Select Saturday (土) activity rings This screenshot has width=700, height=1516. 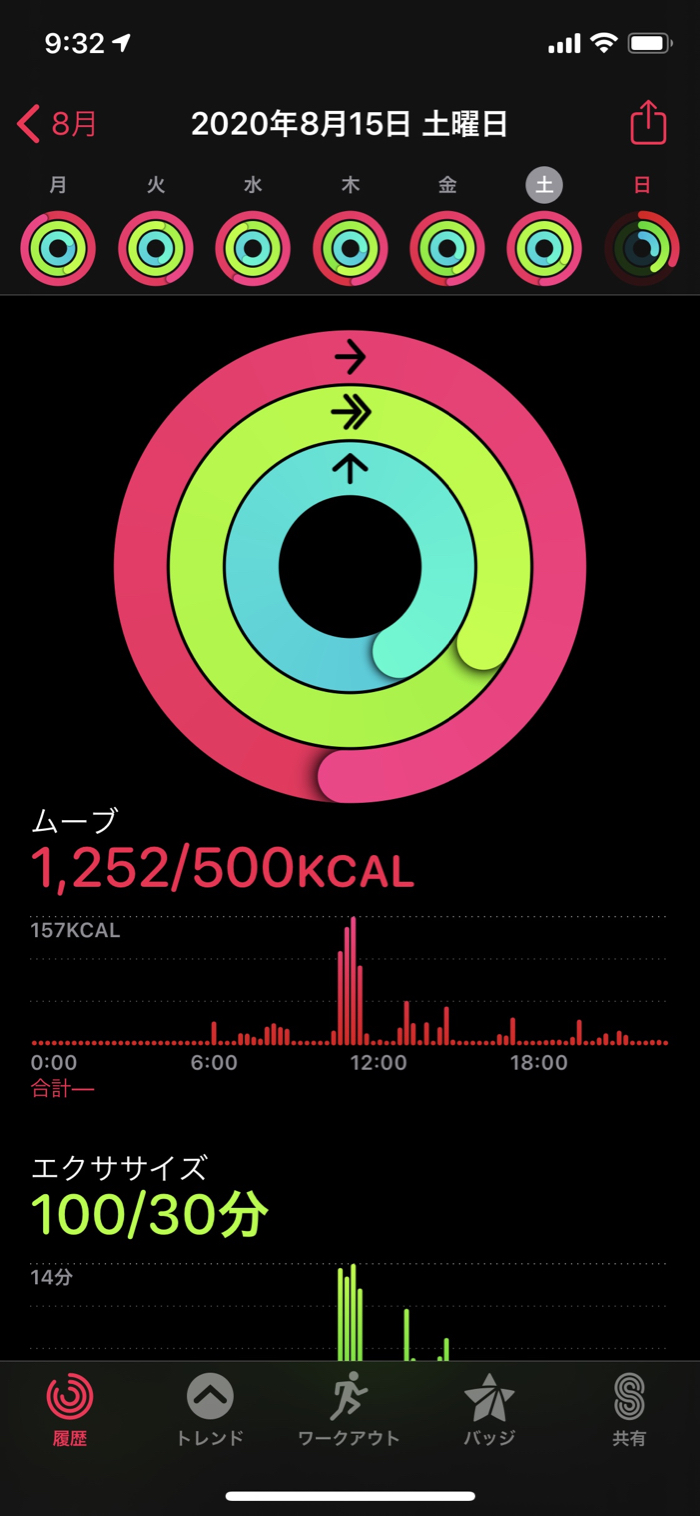click(544, 248)
